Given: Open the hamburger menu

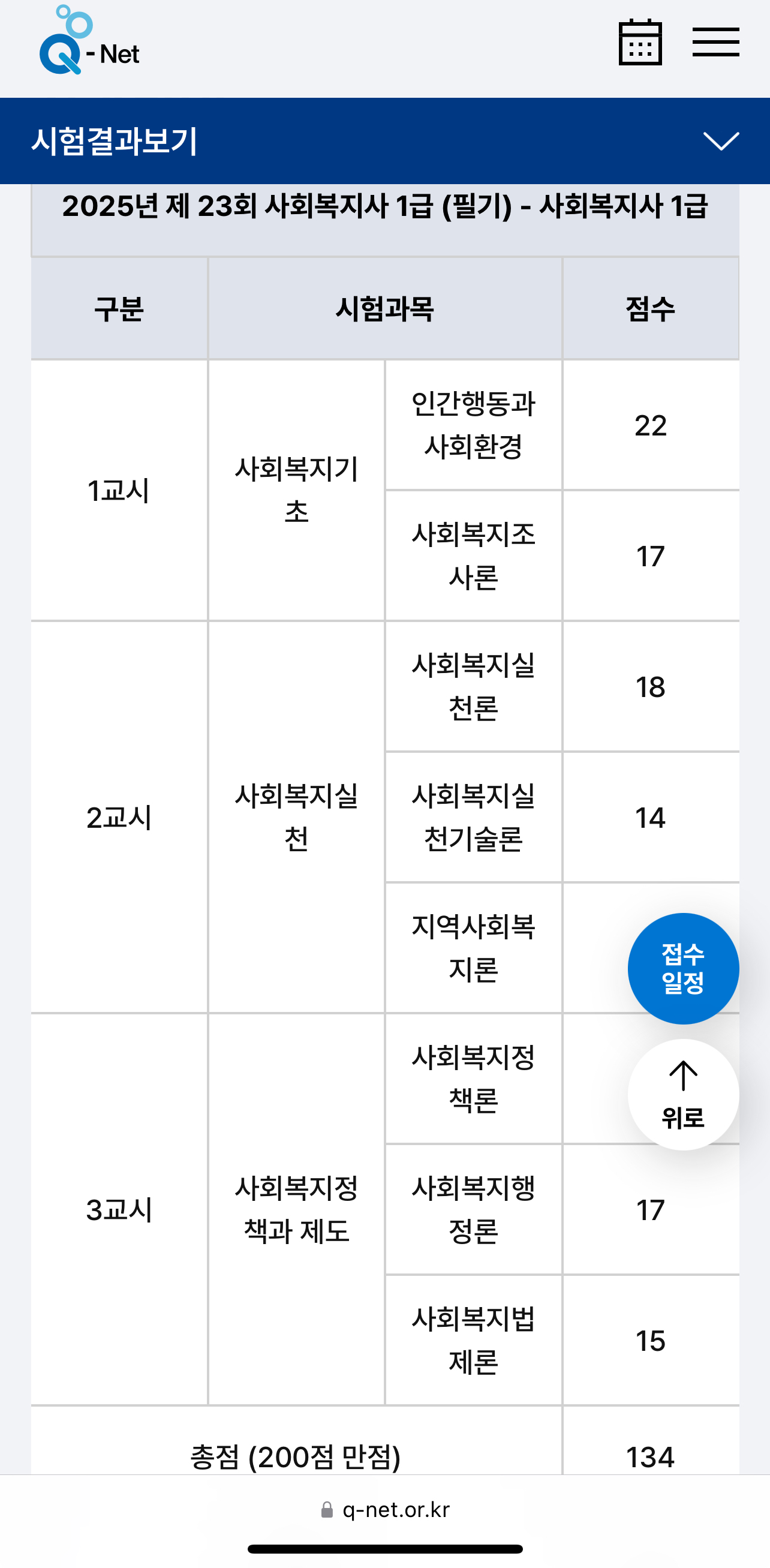Looking at the screenshot, I should [716, 42].
